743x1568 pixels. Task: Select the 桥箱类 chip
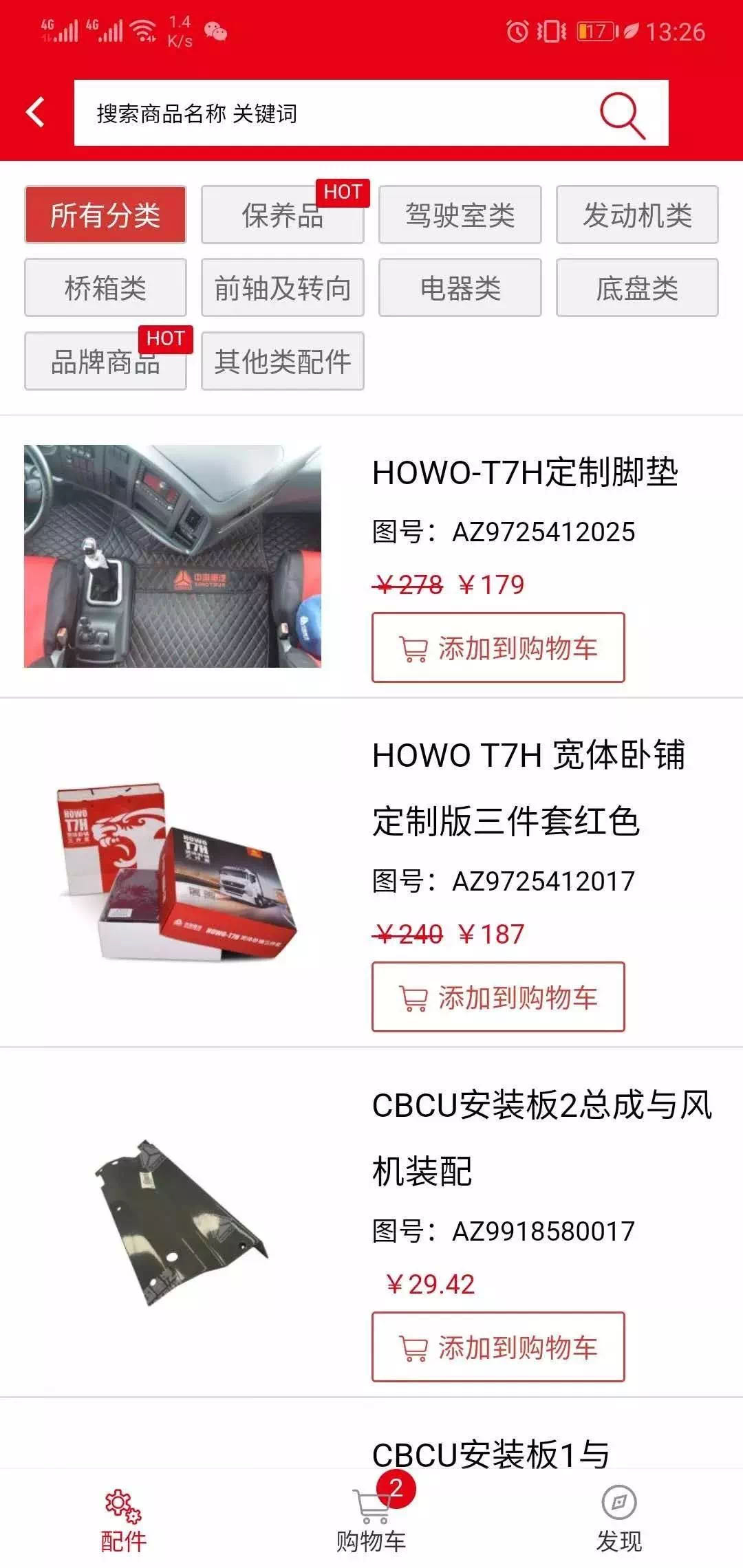pyautogui.click(x=105, y=288)
